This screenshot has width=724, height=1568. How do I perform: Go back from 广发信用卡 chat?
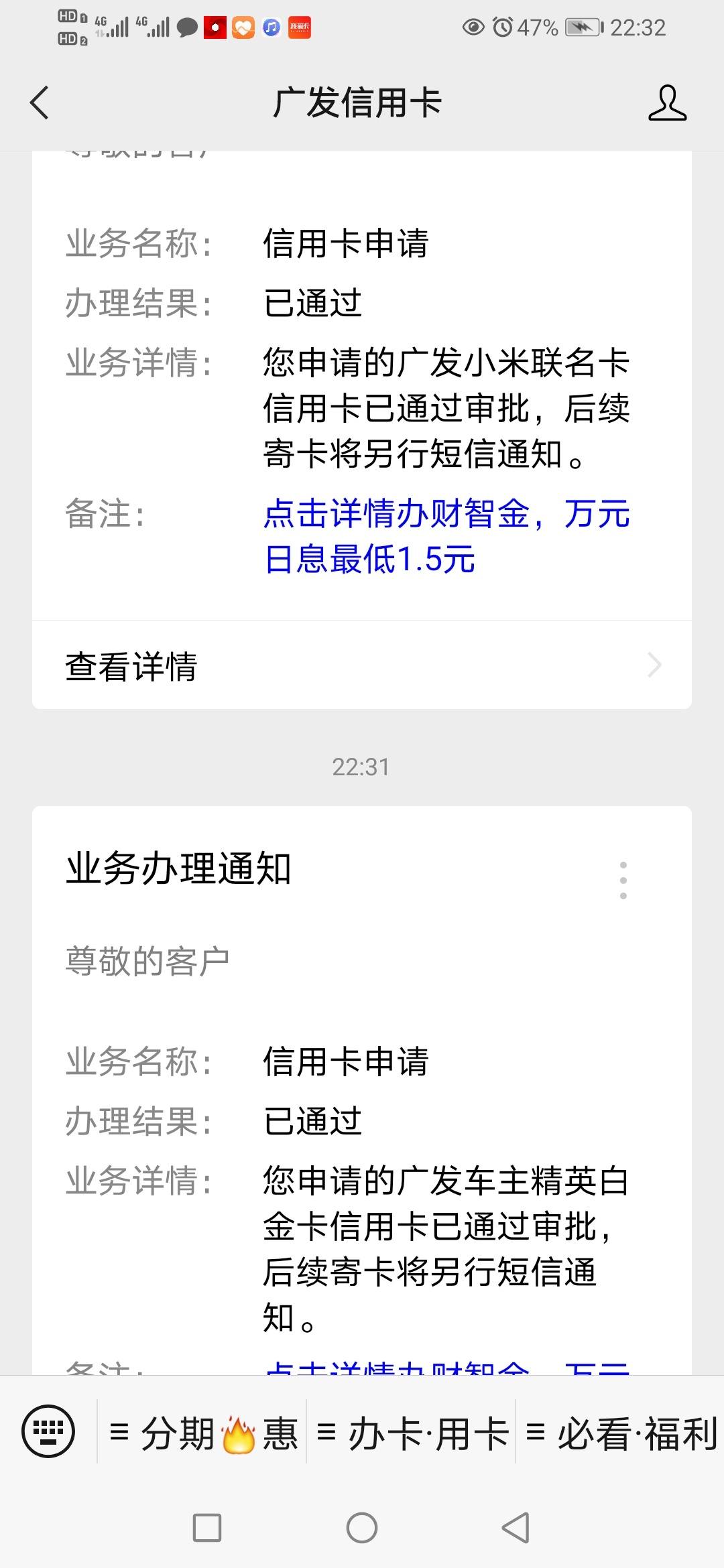[x=40, y=103]
